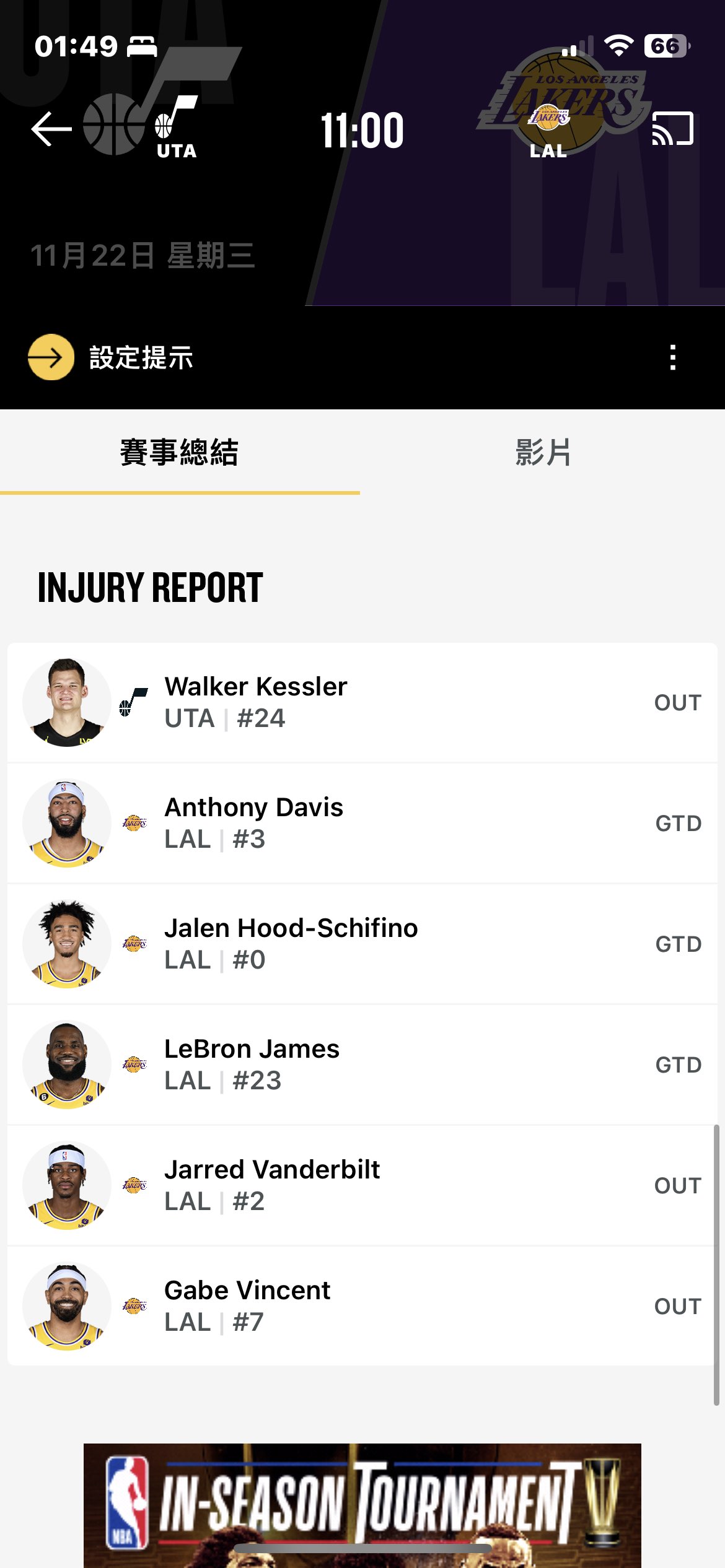725x1568 pixels.
Task: Tap the 設定提示 reminder button
Action: pyautogui.click(x=110, y=357)
